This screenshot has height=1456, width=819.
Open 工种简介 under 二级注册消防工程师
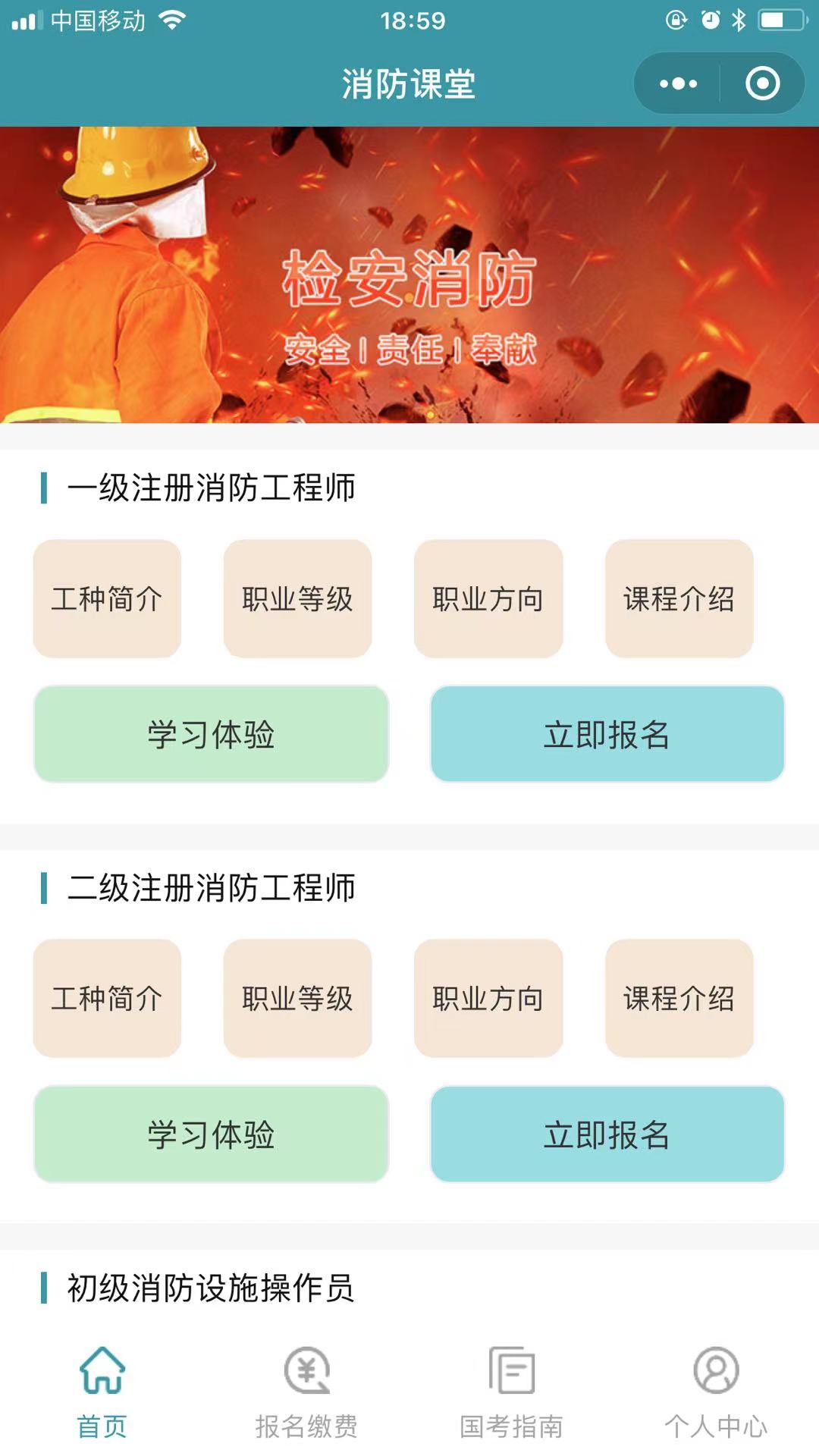pyautogui.click(x=107, y=999)
